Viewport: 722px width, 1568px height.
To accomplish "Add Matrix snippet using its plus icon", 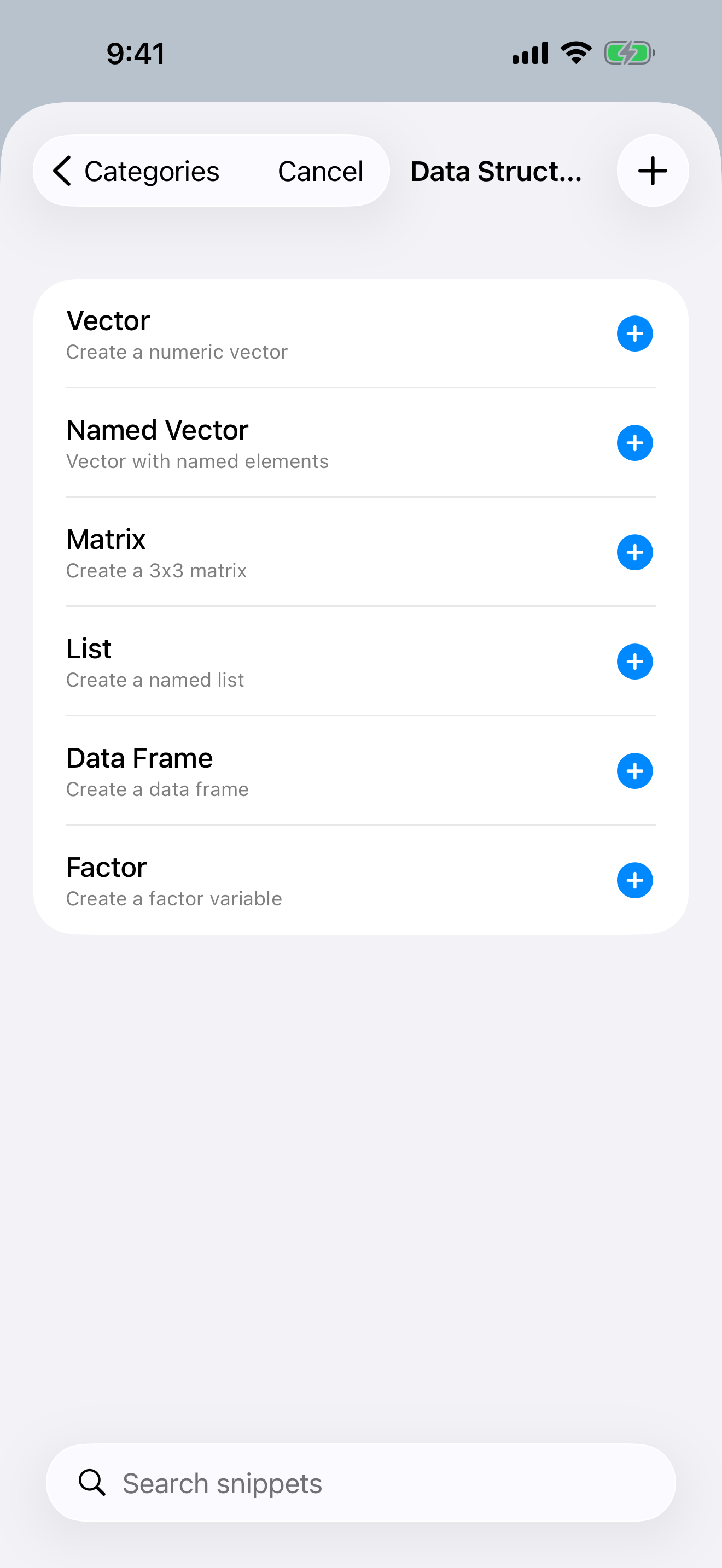I will [634, 552].
